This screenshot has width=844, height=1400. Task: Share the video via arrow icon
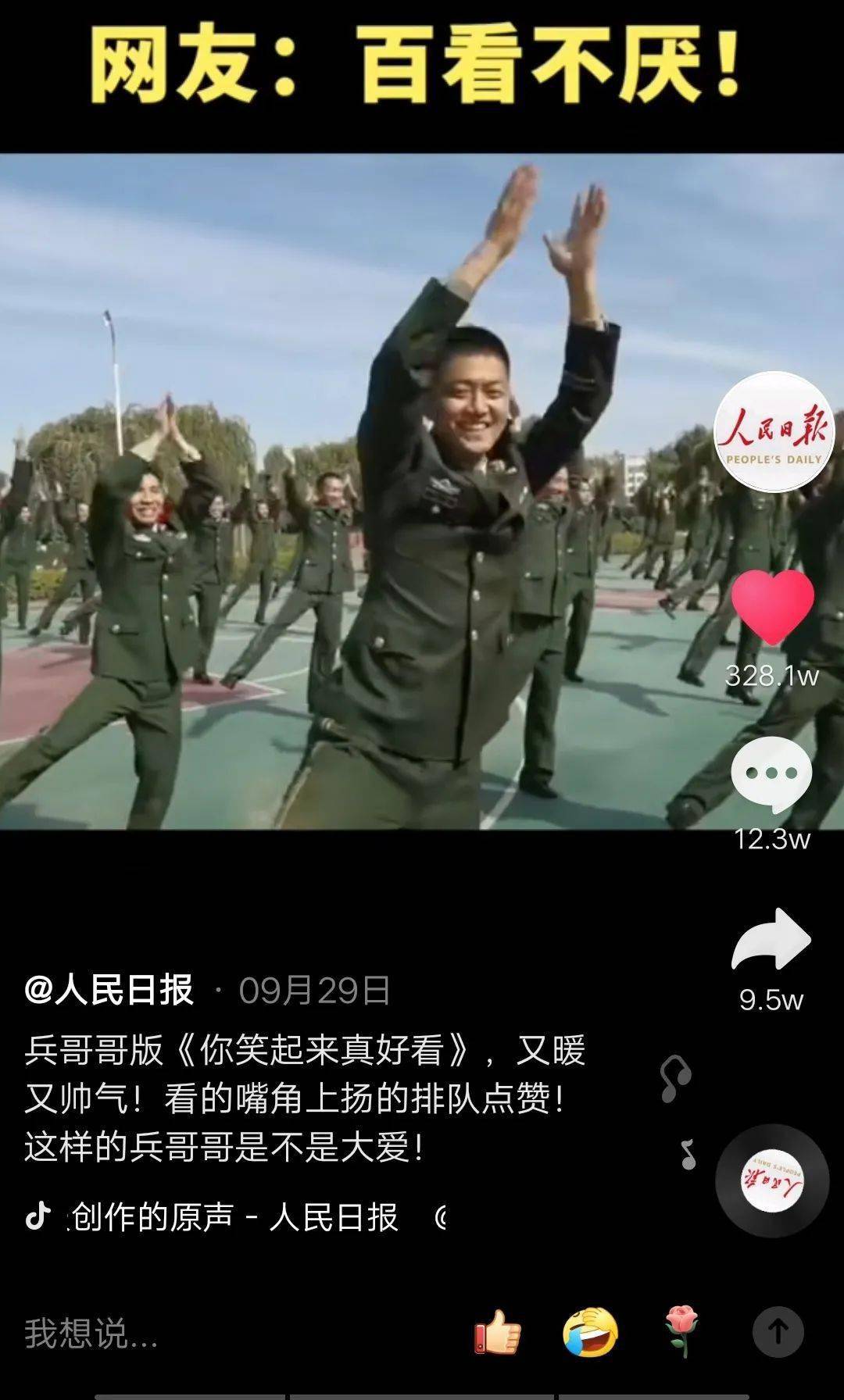click(x=771, y=939)
